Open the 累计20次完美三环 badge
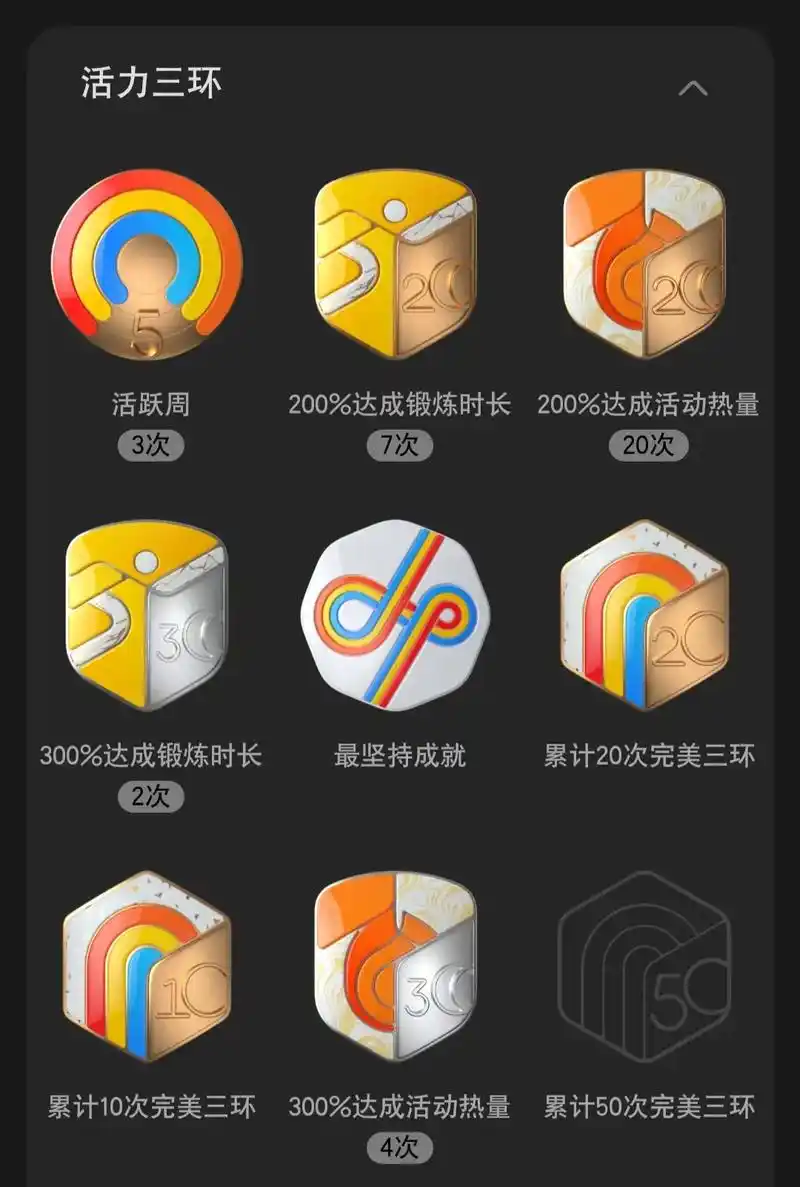Viewport: 800px width, 1187px height. pyautogui.click(x=648, y=615)
